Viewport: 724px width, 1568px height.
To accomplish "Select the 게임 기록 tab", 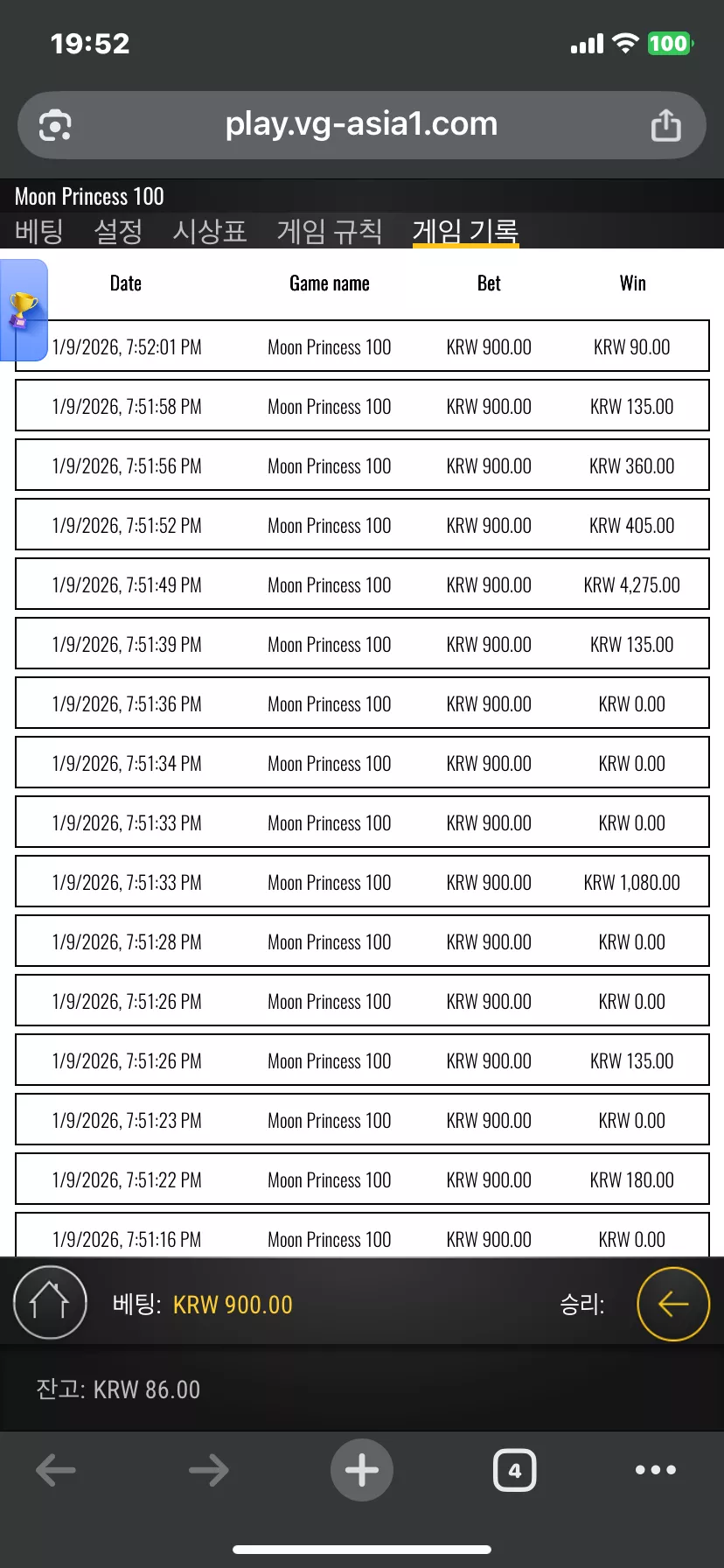I will click(466, 231).
